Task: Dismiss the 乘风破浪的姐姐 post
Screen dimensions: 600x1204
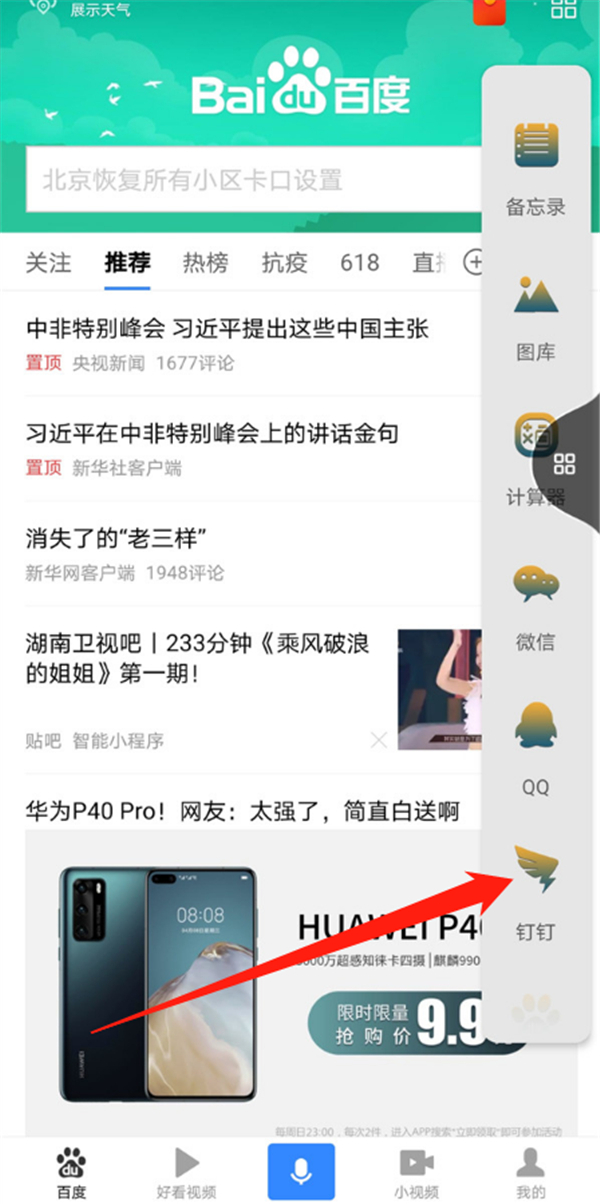Action: click(379, 741)
